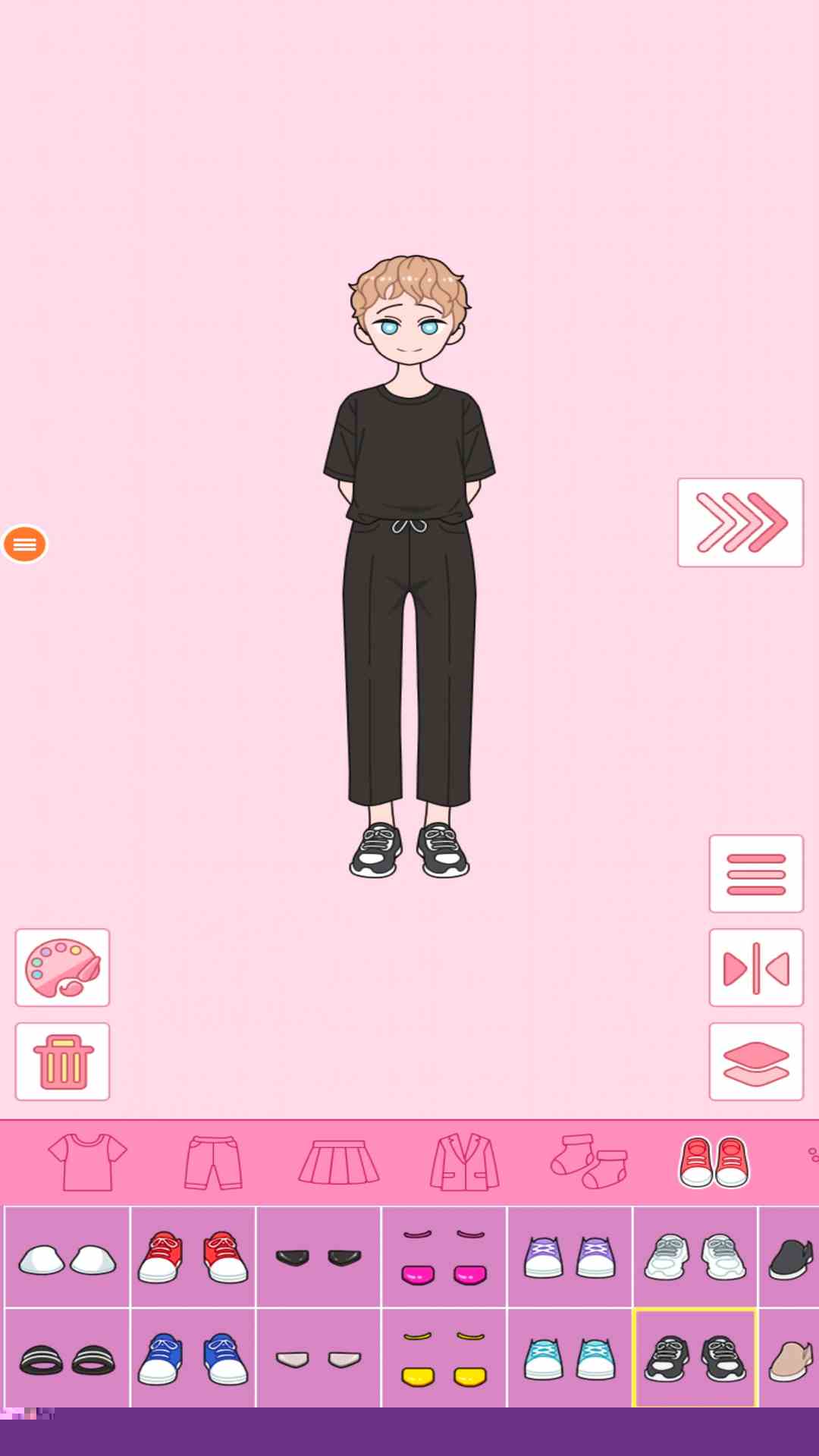Choose the red high-top sneakers
819x1456 pixels.
pyautogui.click(x=193, y=1257)
